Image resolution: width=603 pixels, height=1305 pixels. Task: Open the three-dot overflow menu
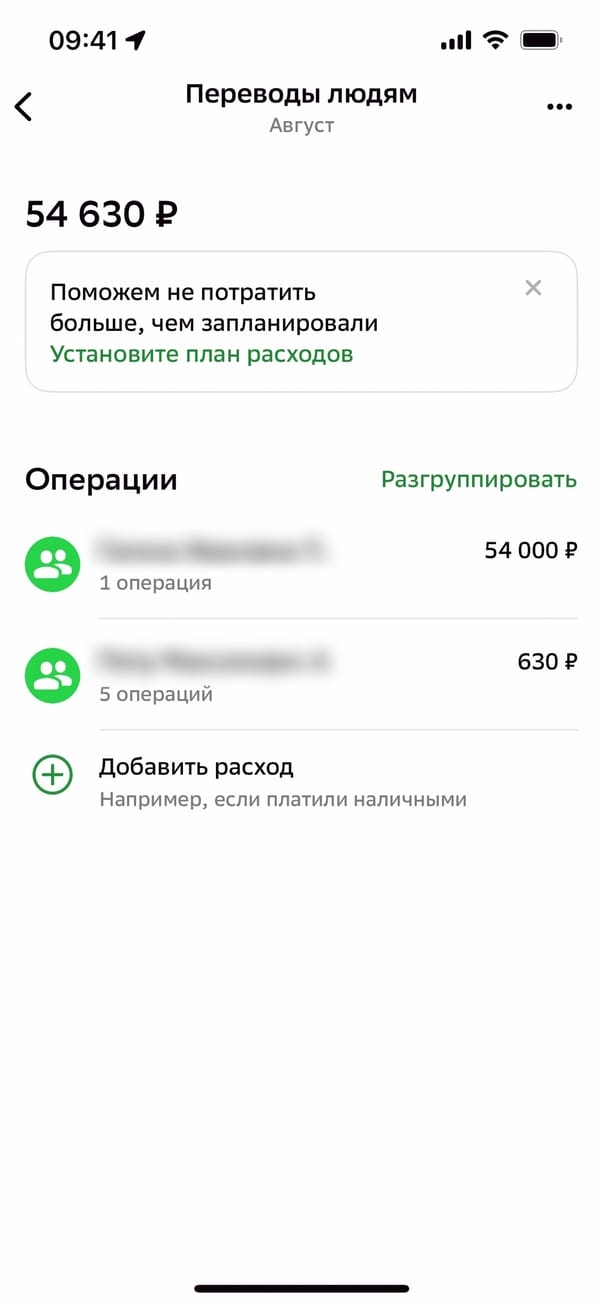tap(559, 108)
